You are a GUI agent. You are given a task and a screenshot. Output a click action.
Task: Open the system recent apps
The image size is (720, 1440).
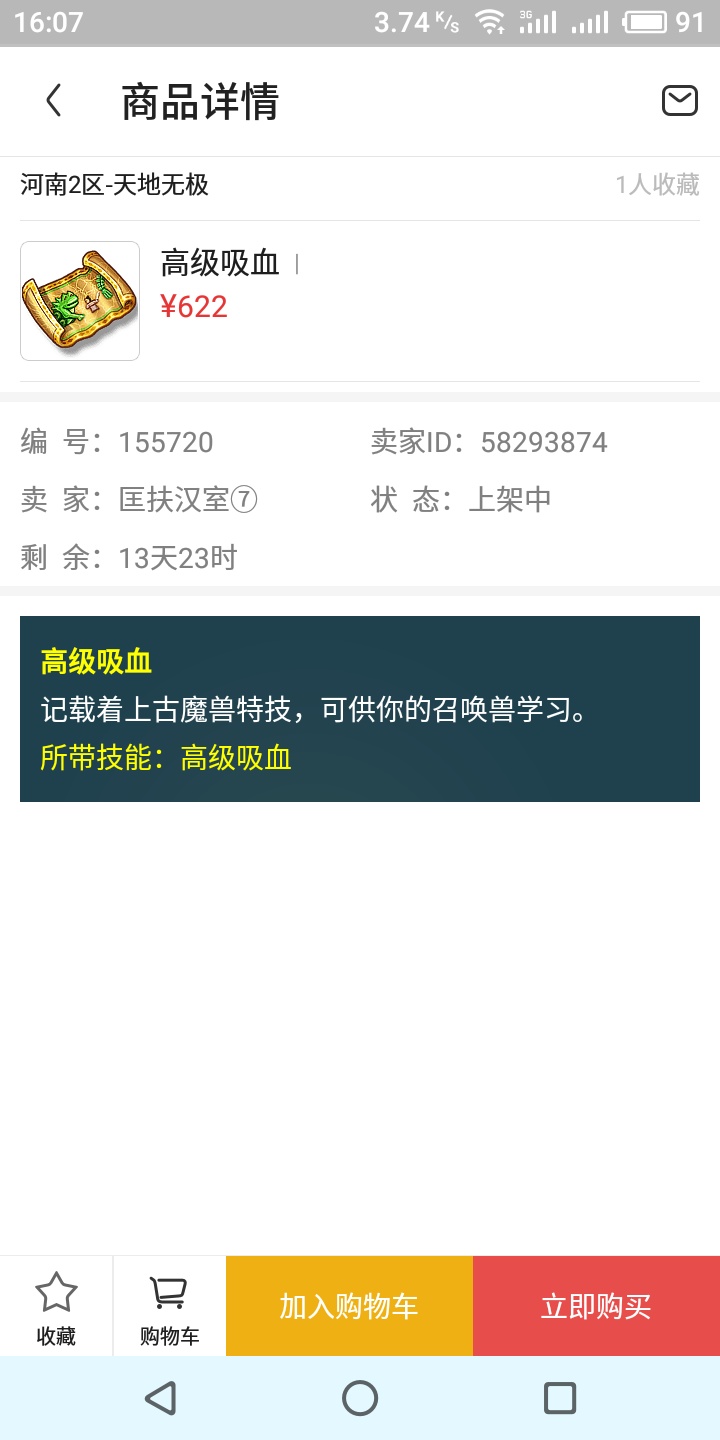pos(559,1397)
